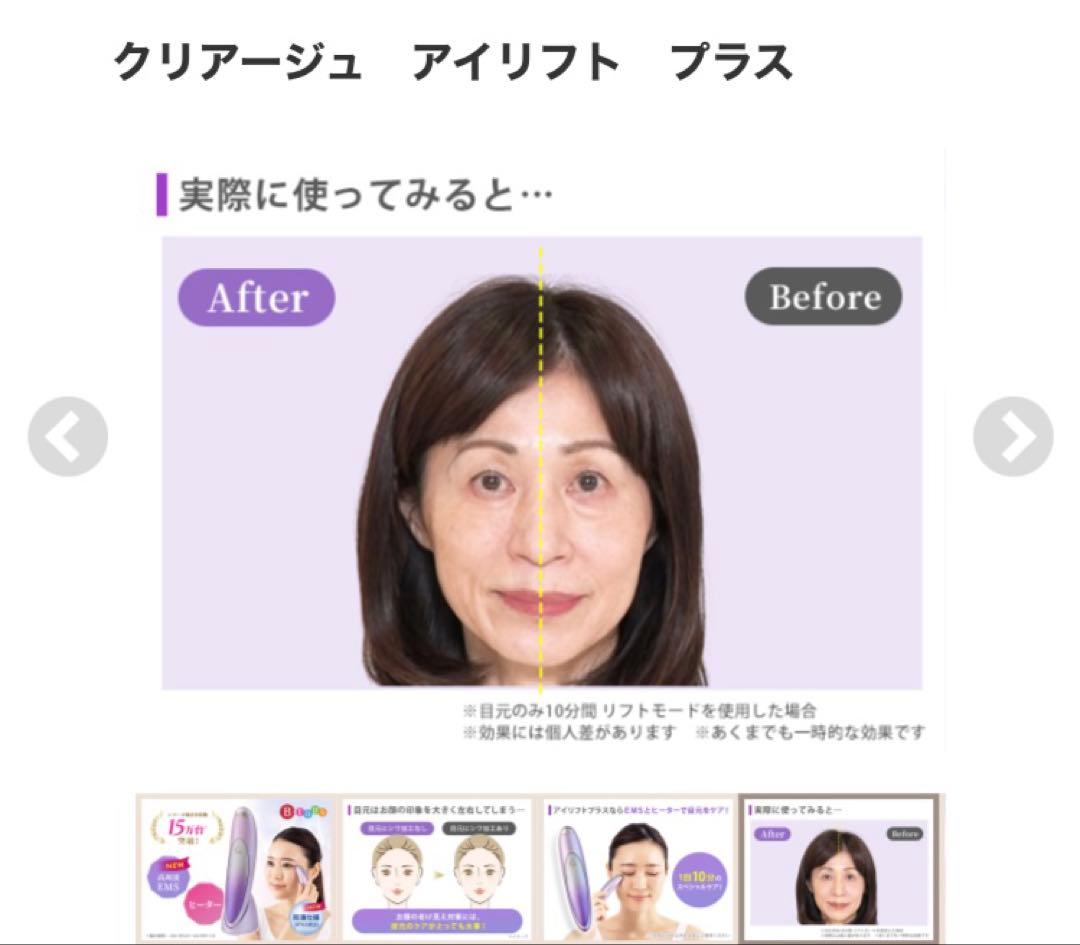Select the second thumbnail with face illustrations
This screenshot has height=945, width=1080.
(438, 867)
